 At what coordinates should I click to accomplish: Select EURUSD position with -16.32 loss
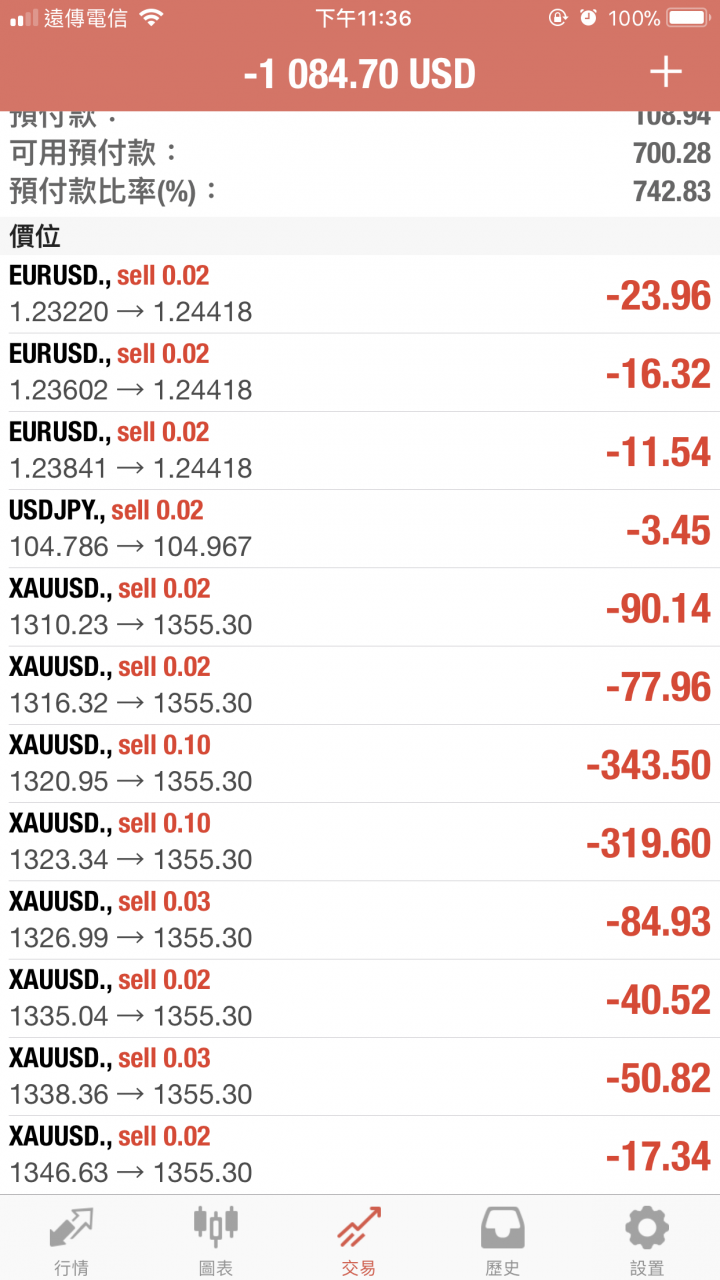tap(360, 372)
